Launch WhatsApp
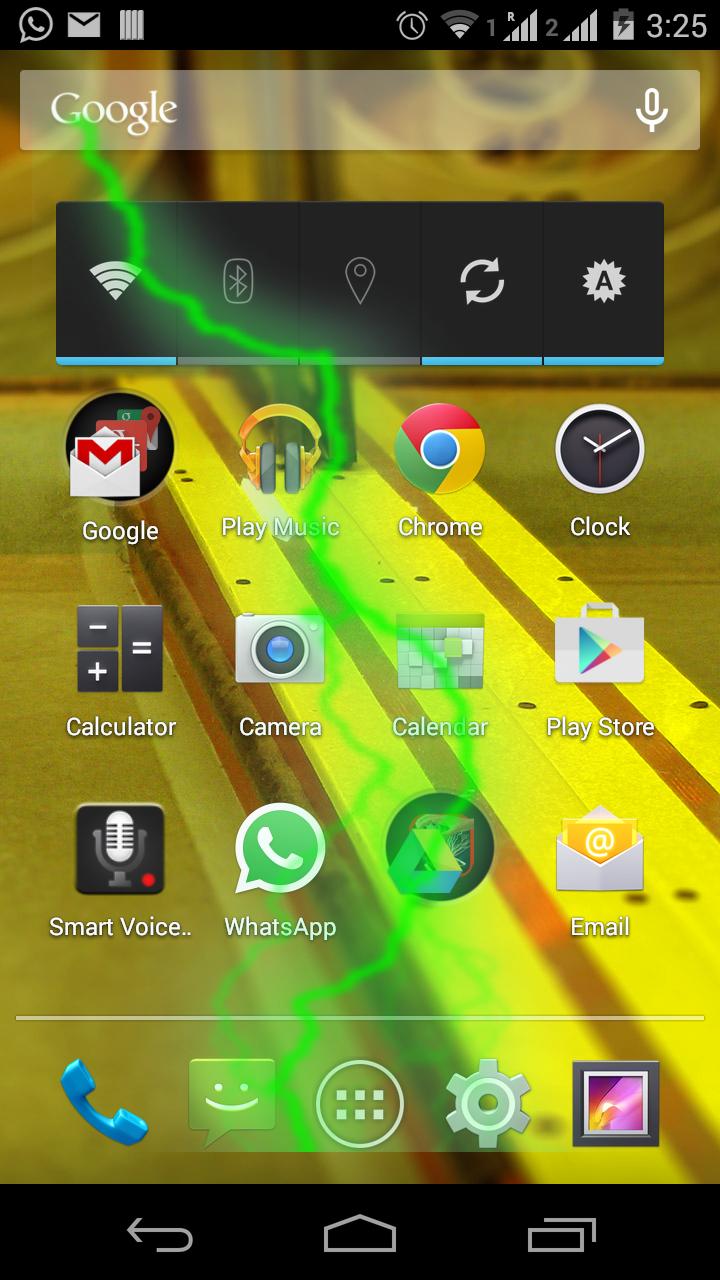 point(280,850)
